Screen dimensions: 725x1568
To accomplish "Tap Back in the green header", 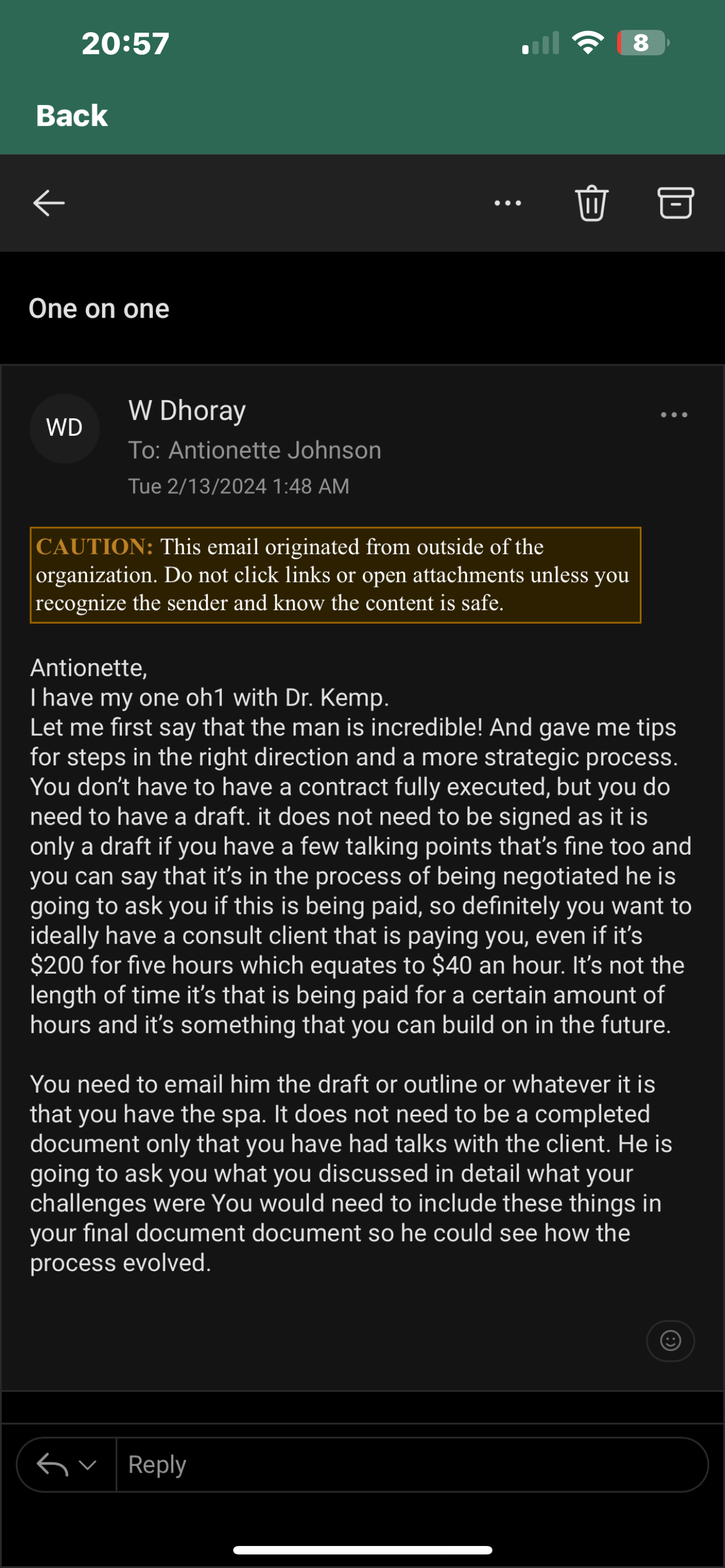I will coord(72,116).
